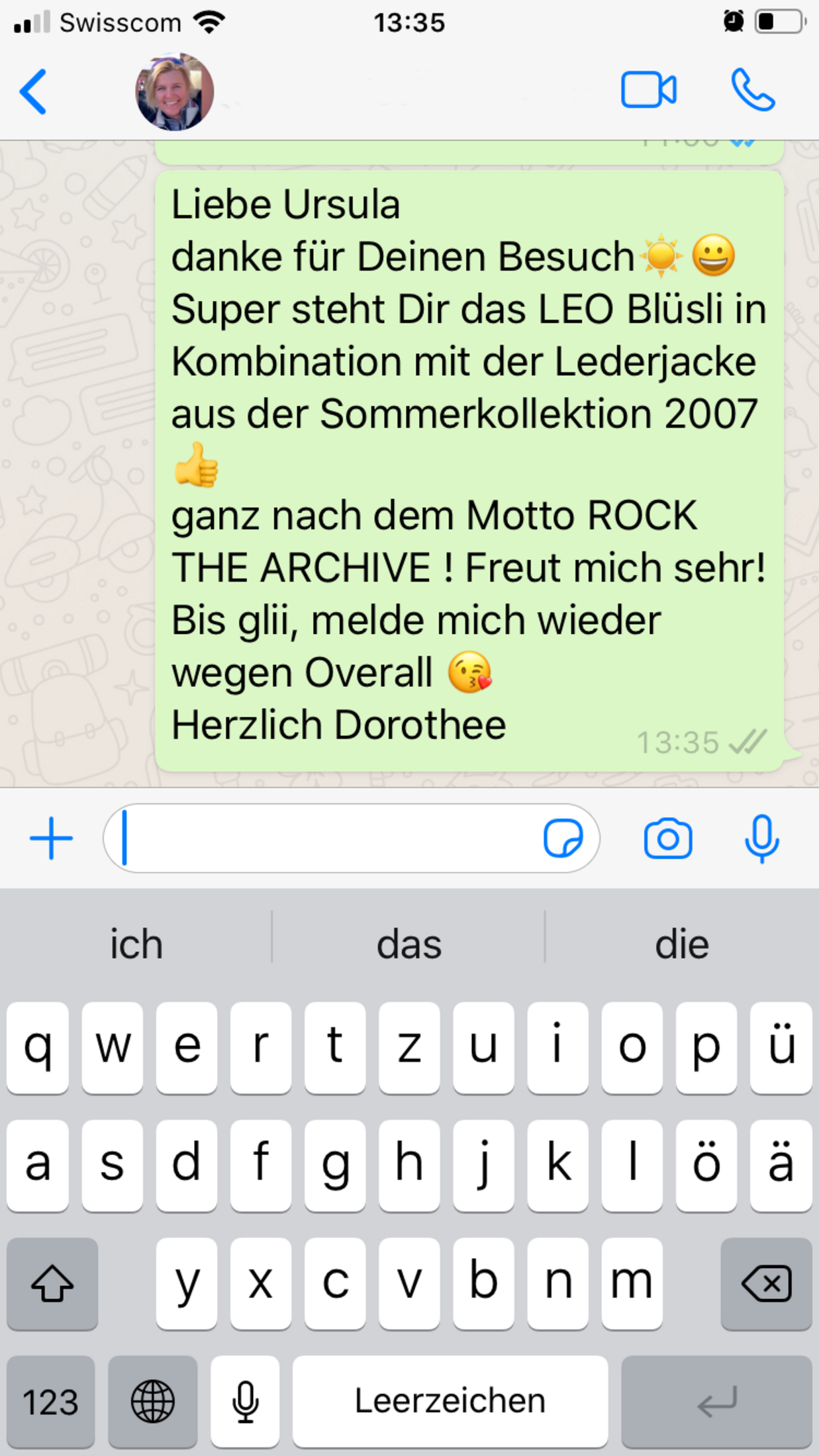
Task: Start a voice call
Action: pos(753,90)
